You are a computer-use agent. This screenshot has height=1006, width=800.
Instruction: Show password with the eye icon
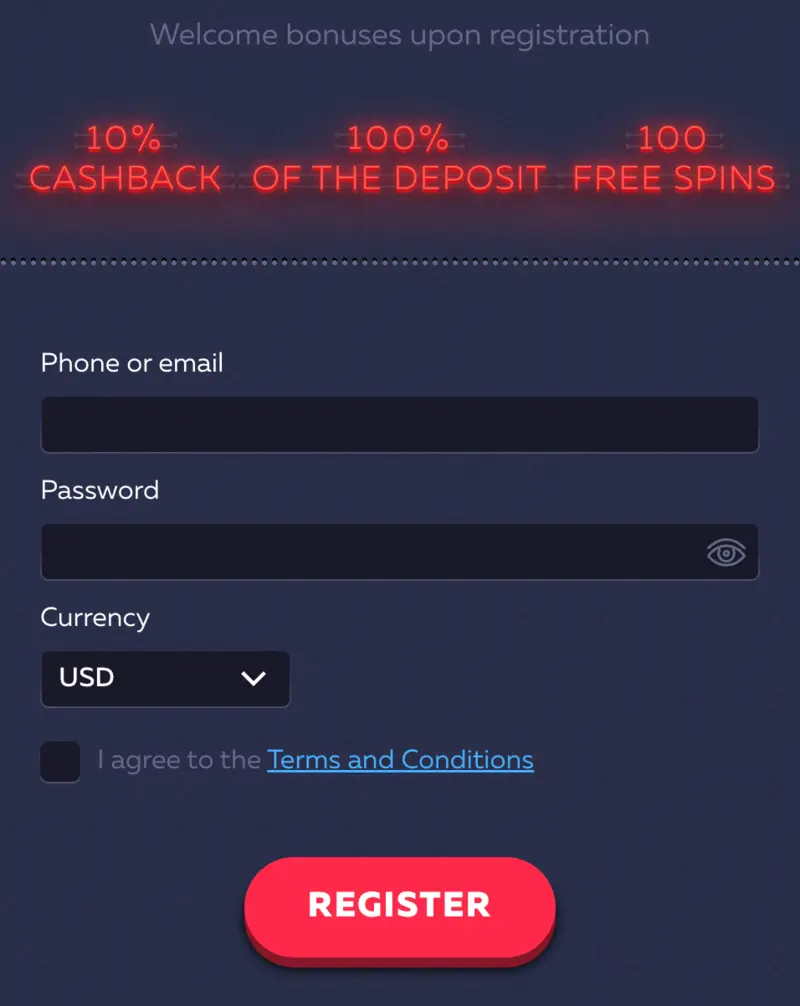726,552
